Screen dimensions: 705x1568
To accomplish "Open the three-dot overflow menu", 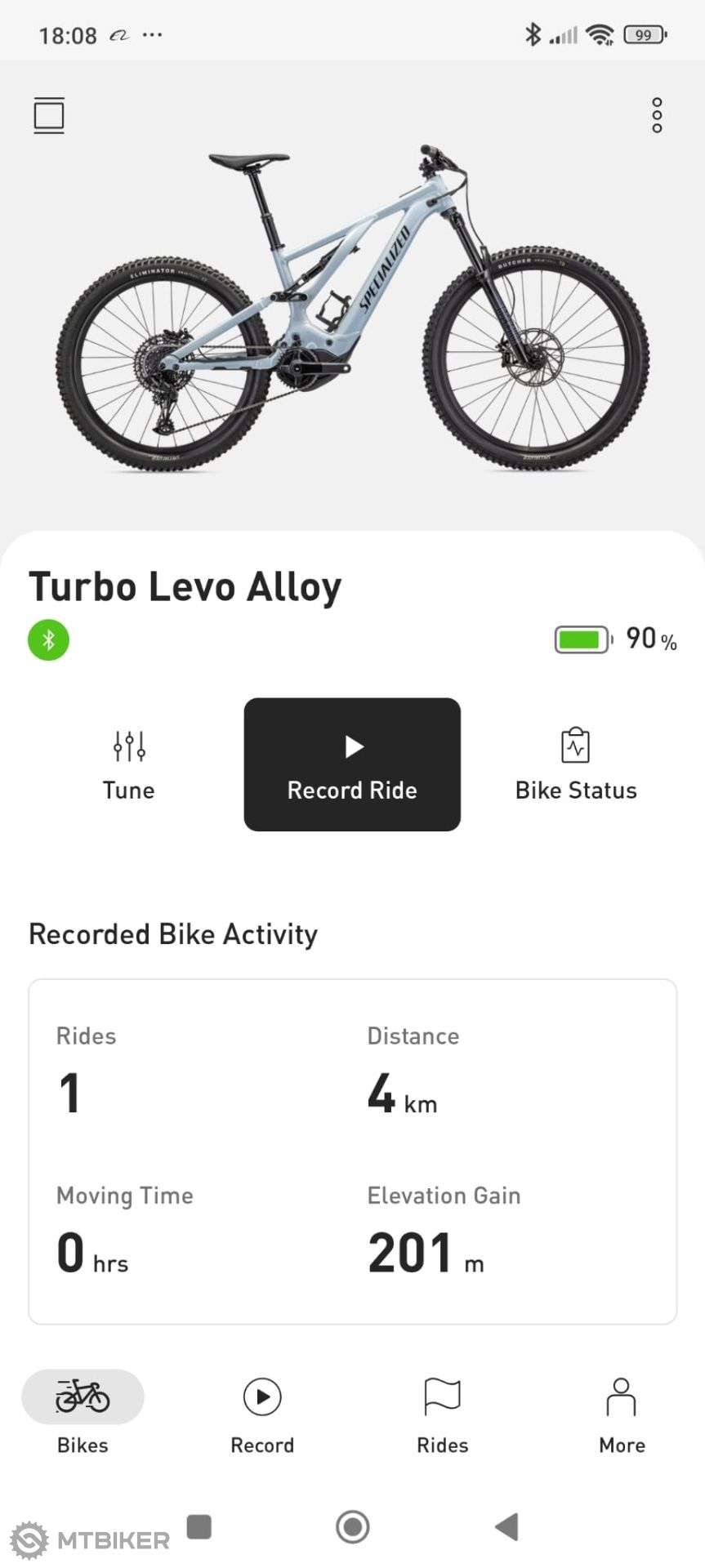I will pos(657,116).
